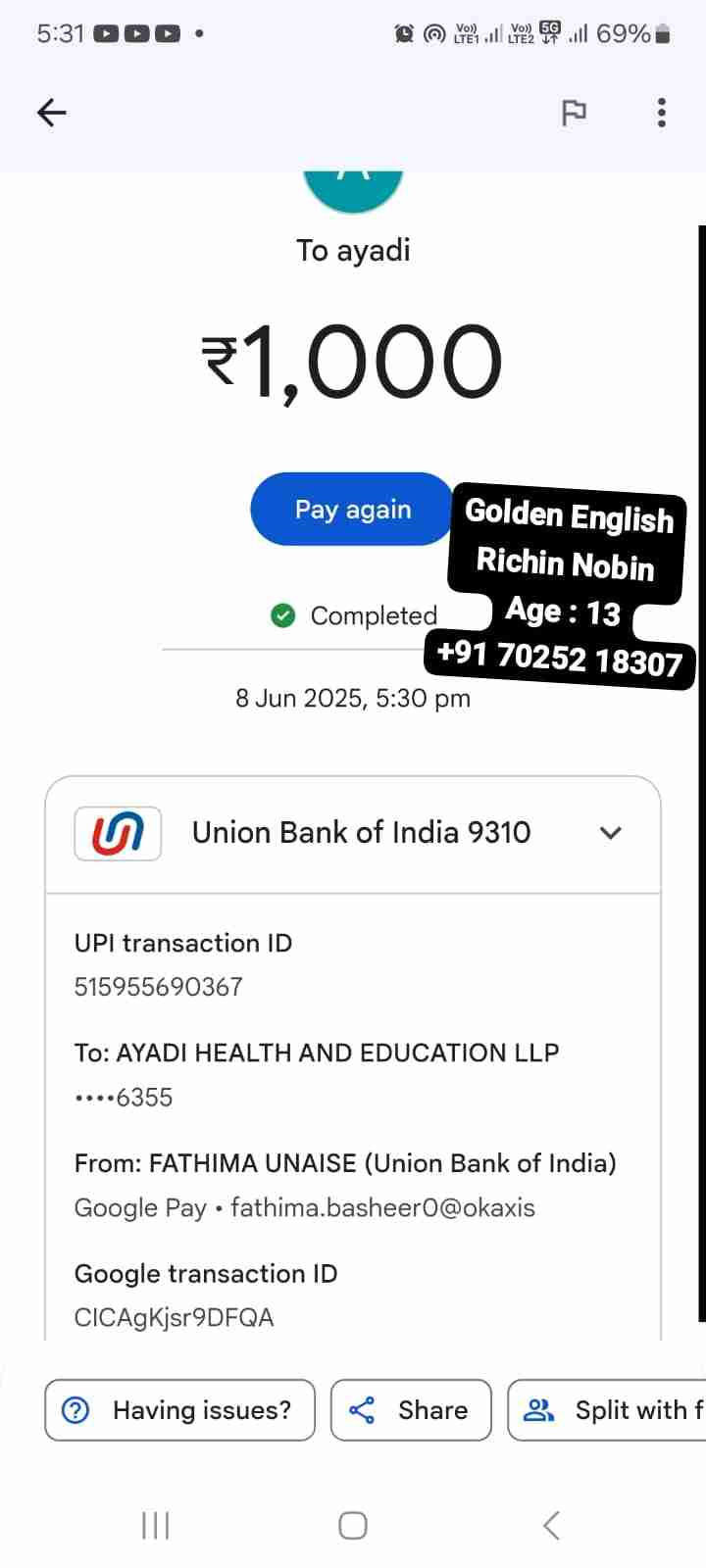Share this payment receipt
Screen dimensions: 706x1568
coord(411,1410)
